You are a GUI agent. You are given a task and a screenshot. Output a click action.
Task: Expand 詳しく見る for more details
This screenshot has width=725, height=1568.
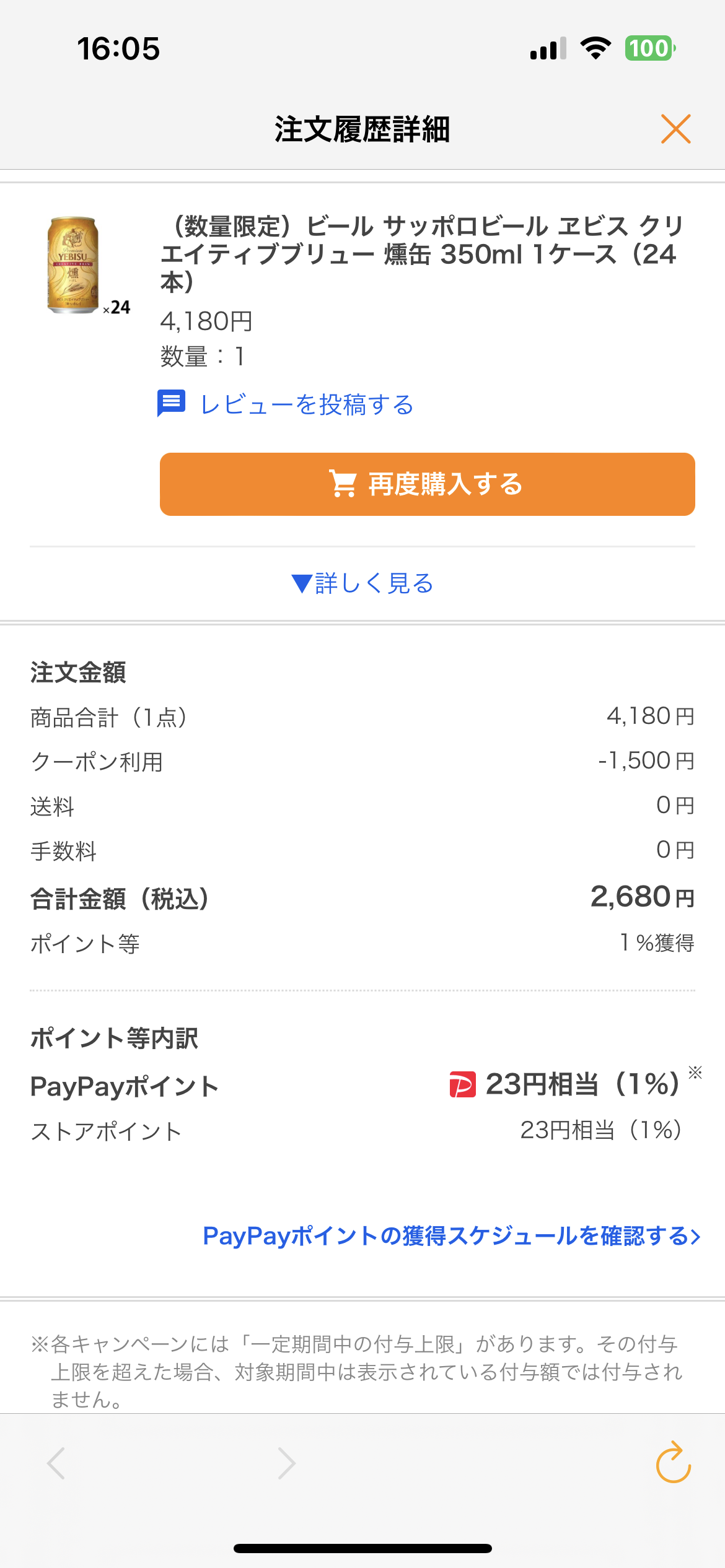click(362, 583)
